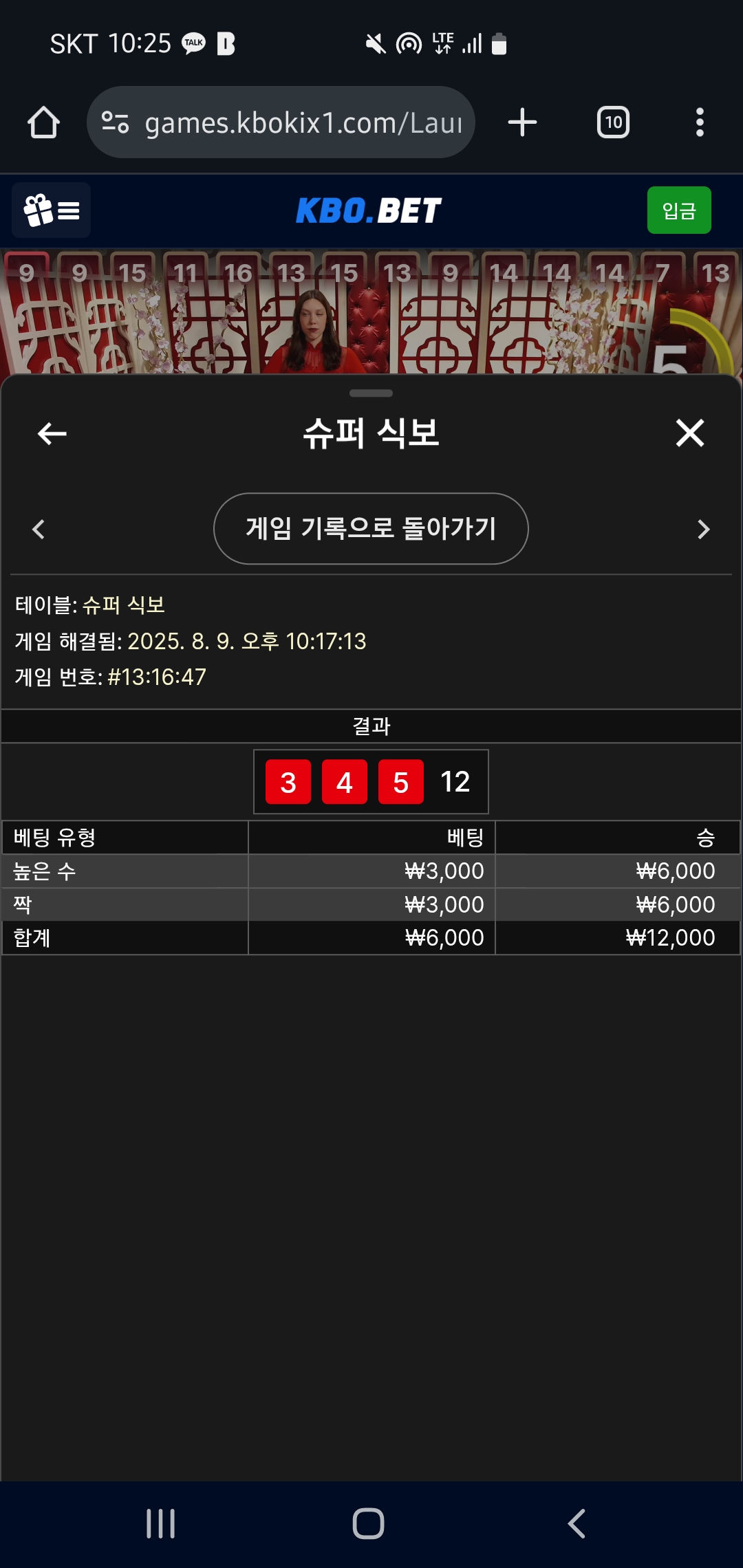The height and width of the screenshot is (1568, 743).
Task: Go to browser home page
Action: click(43, 122)
